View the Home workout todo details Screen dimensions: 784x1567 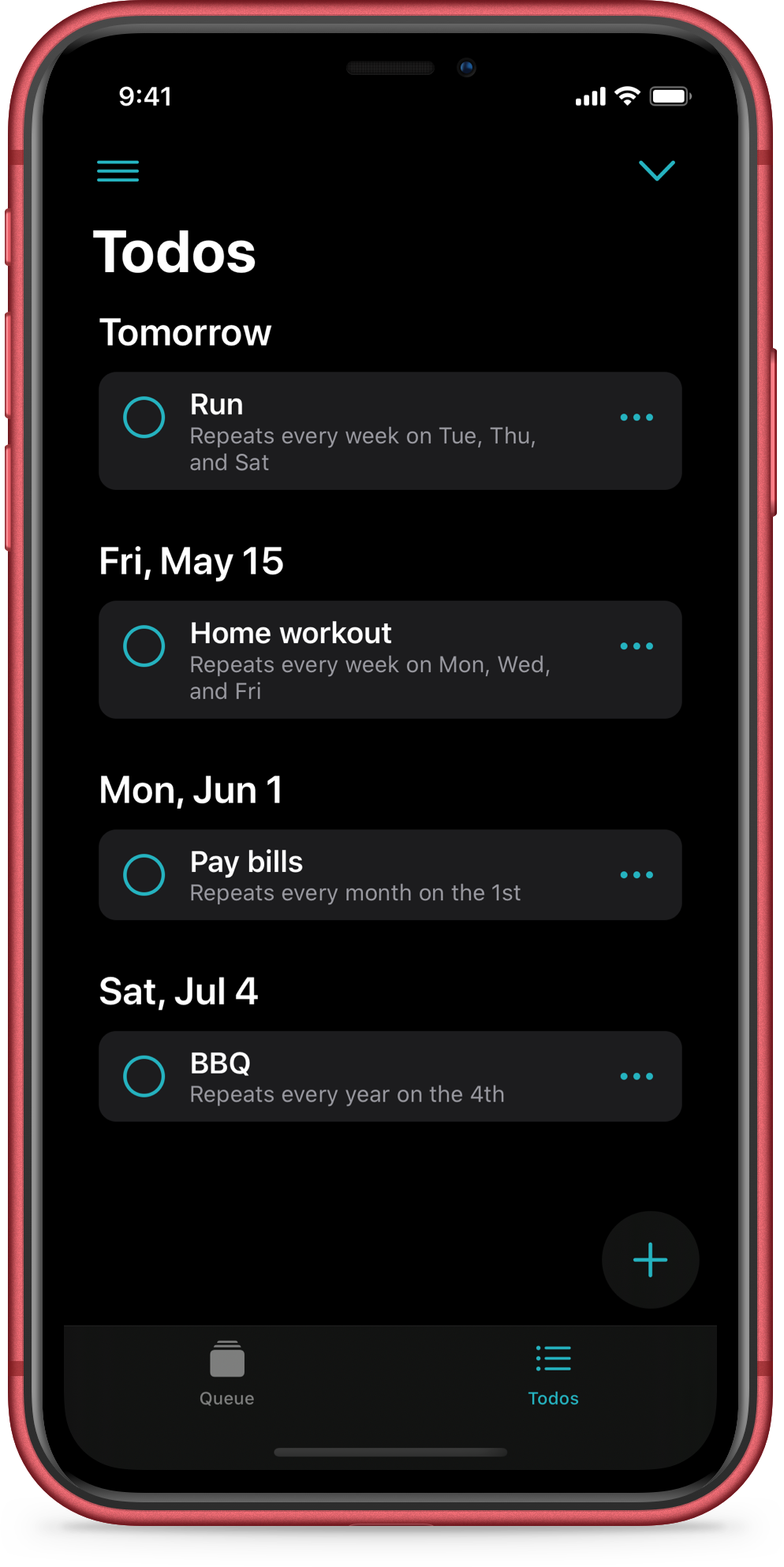point(371,660)
